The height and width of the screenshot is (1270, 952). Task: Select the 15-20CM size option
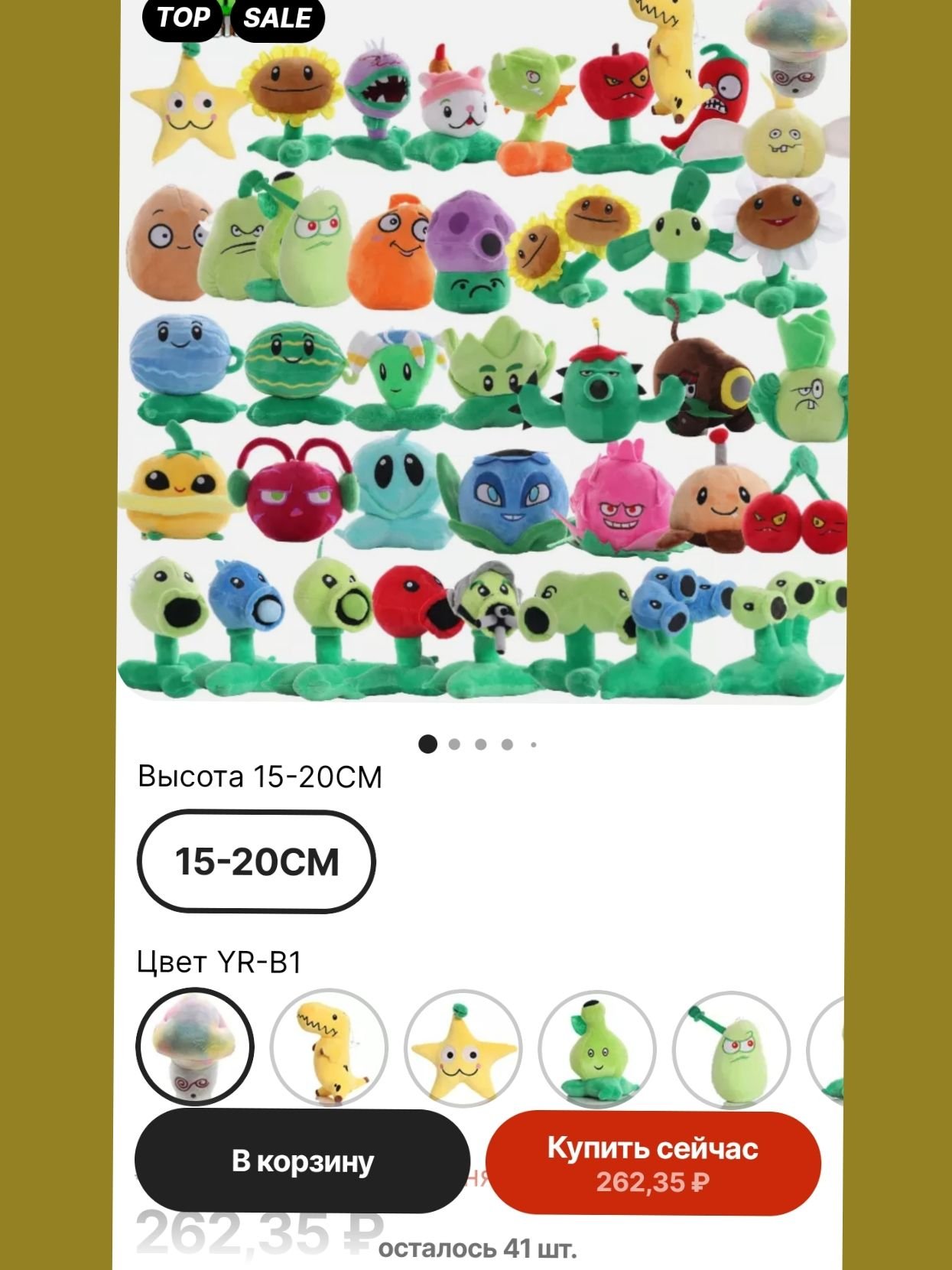coord(256,861)
